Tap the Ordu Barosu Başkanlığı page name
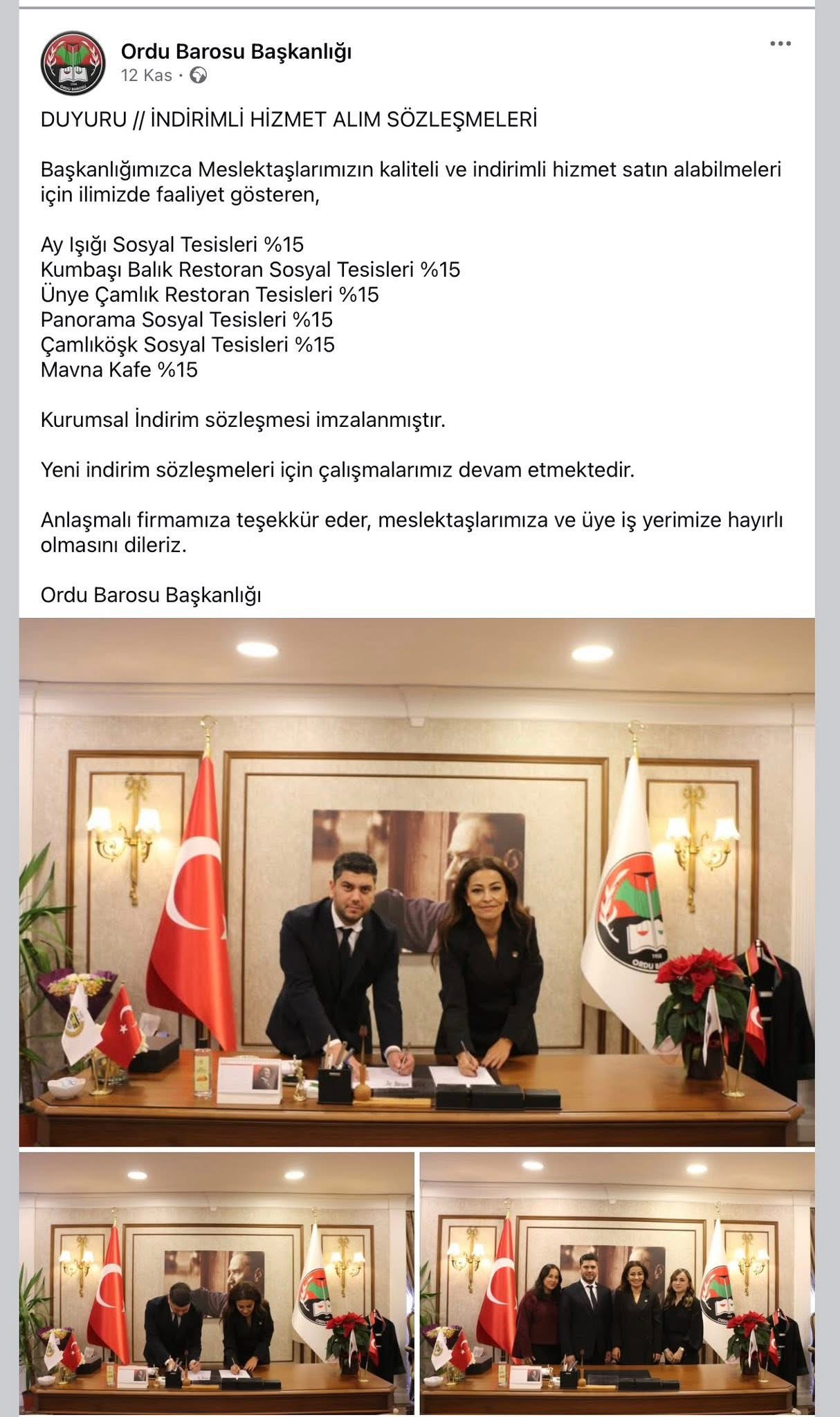The width and height of the screenshot is (840, 1417). click(236, 51)
